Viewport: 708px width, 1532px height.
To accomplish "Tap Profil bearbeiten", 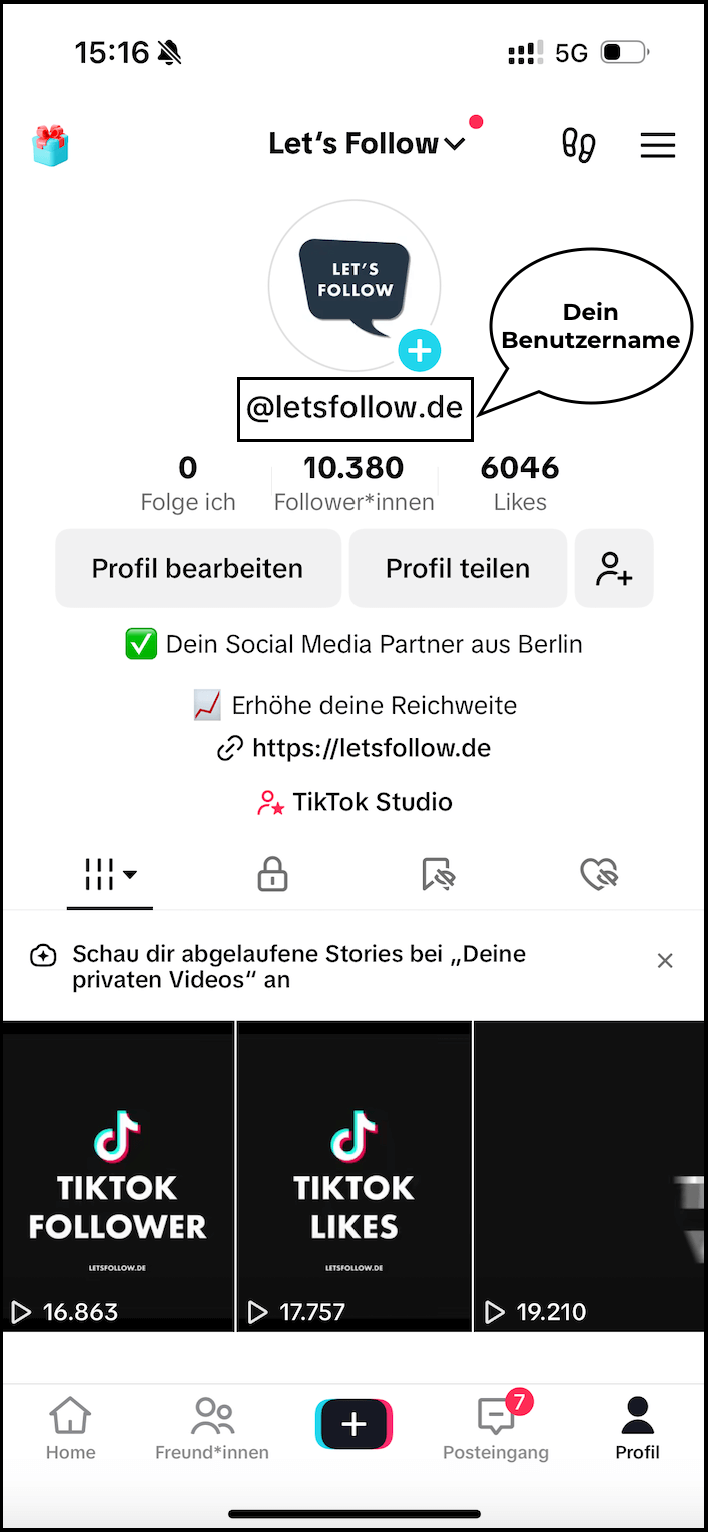I will click(x=197, y=568).
